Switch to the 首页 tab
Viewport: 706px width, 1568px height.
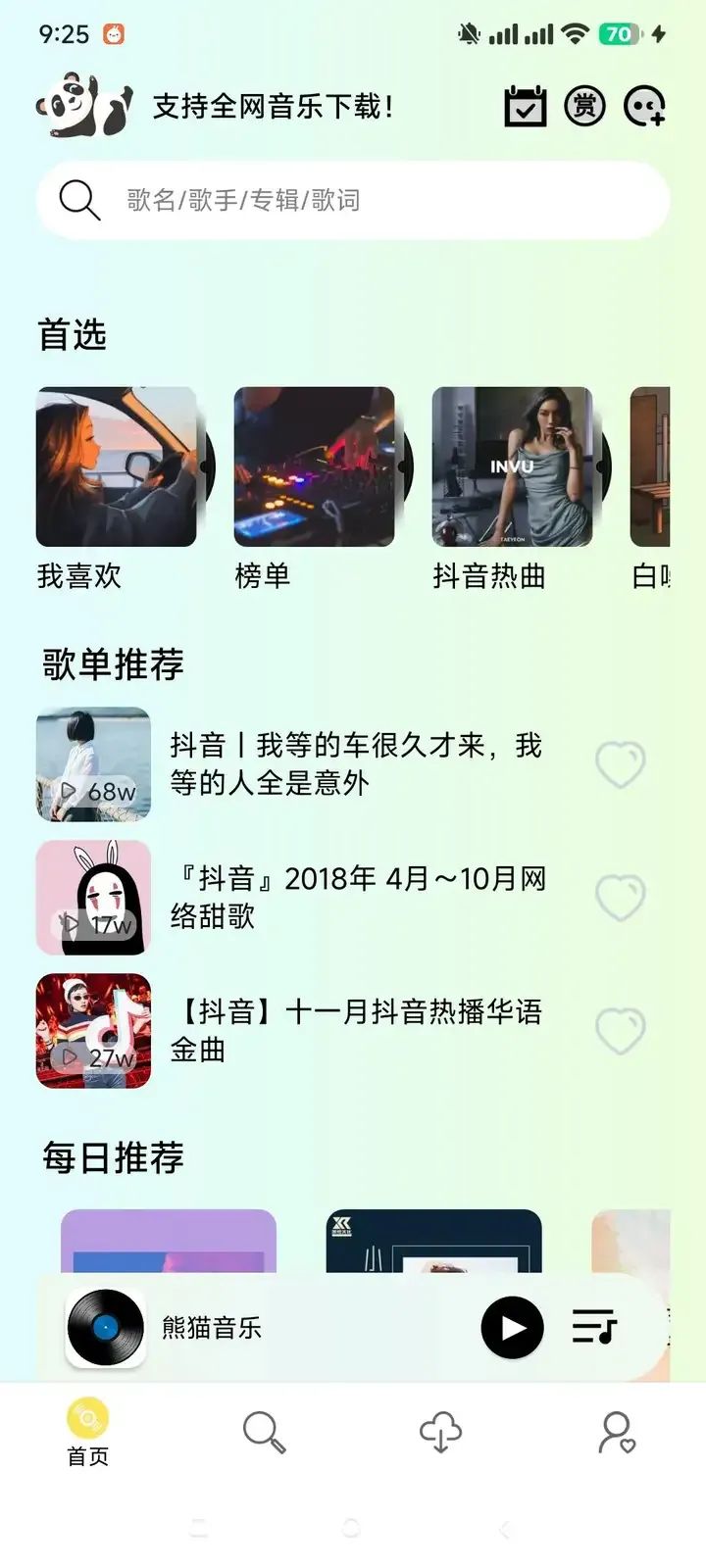tap(87, 1433)
